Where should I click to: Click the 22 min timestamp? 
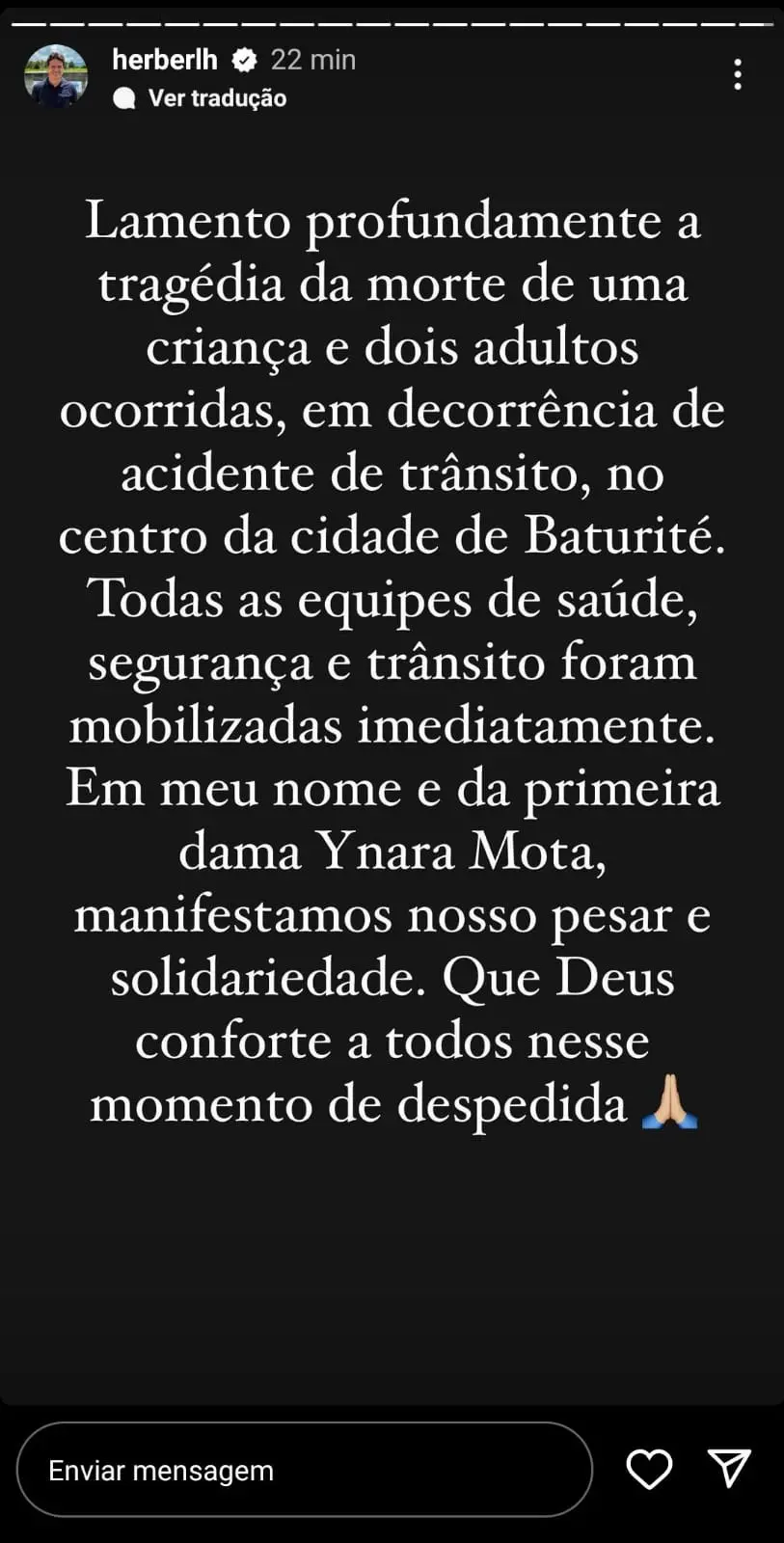tap(311, 60)
